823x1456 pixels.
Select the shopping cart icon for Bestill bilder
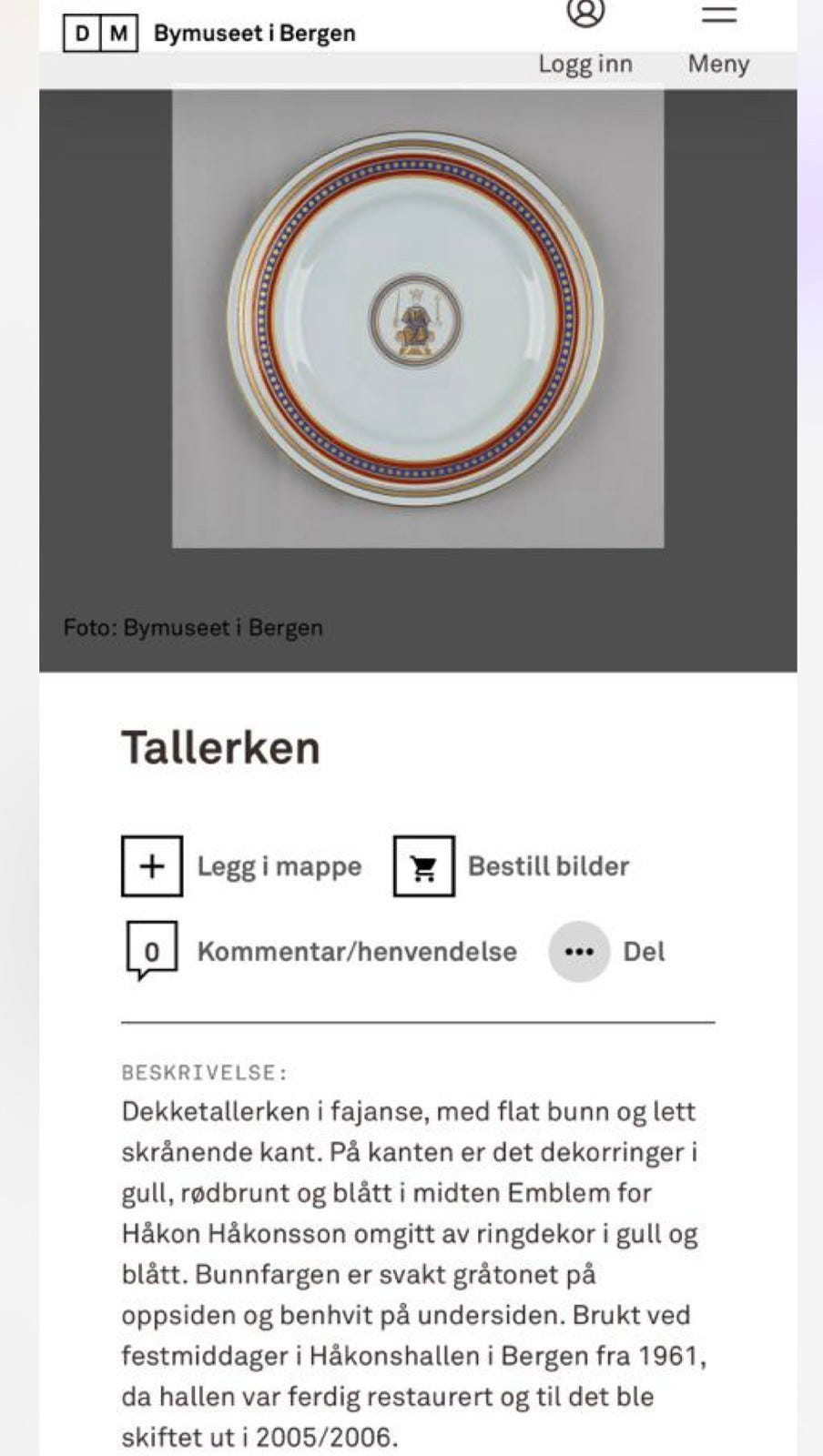click(422, 865)
